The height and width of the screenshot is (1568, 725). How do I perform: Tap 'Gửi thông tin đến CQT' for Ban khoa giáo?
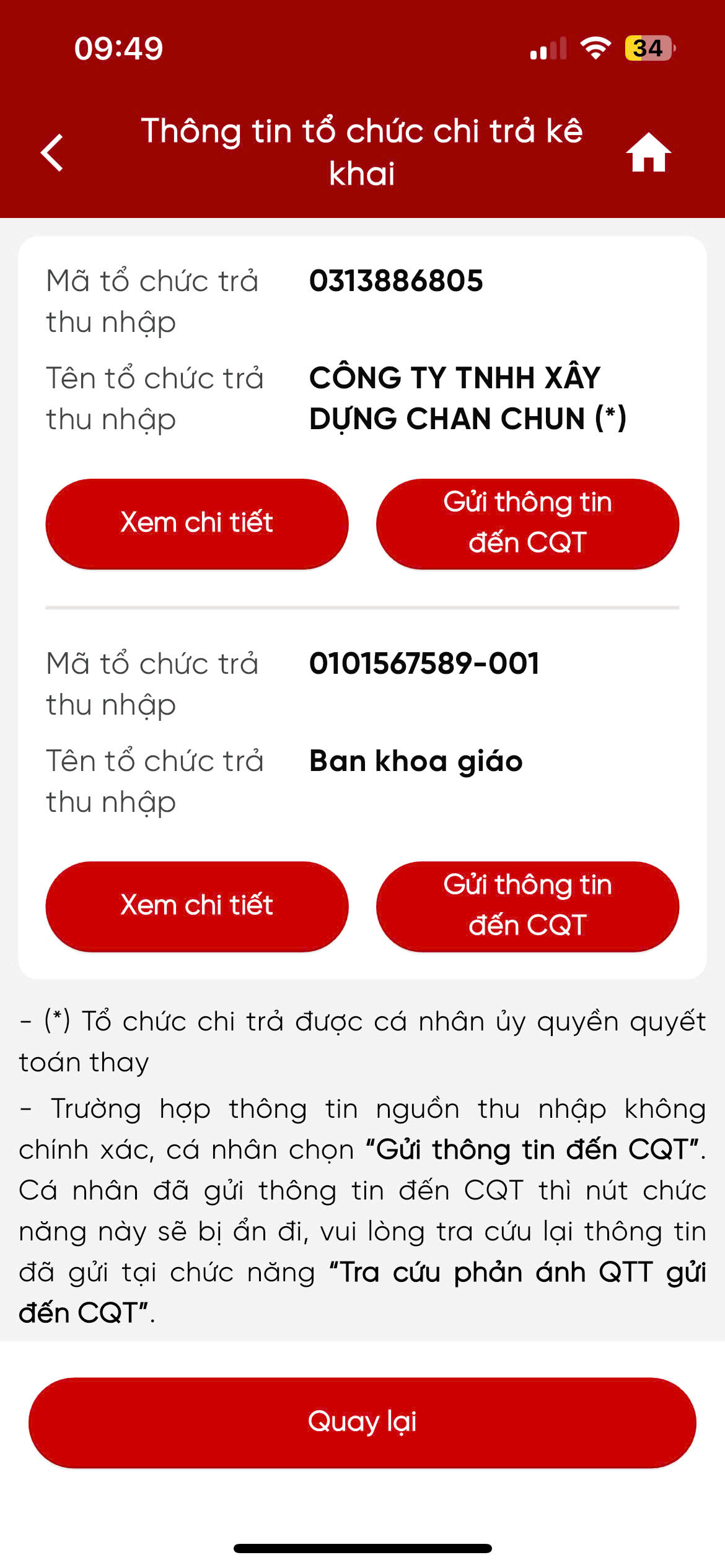tap(527, 906)
